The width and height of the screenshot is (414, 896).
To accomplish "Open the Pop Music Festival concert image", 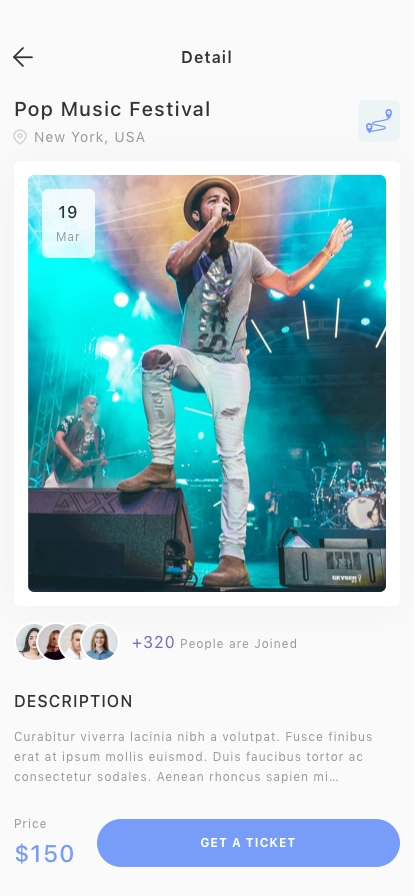I will pyautogui.click(x=207, y=383).
